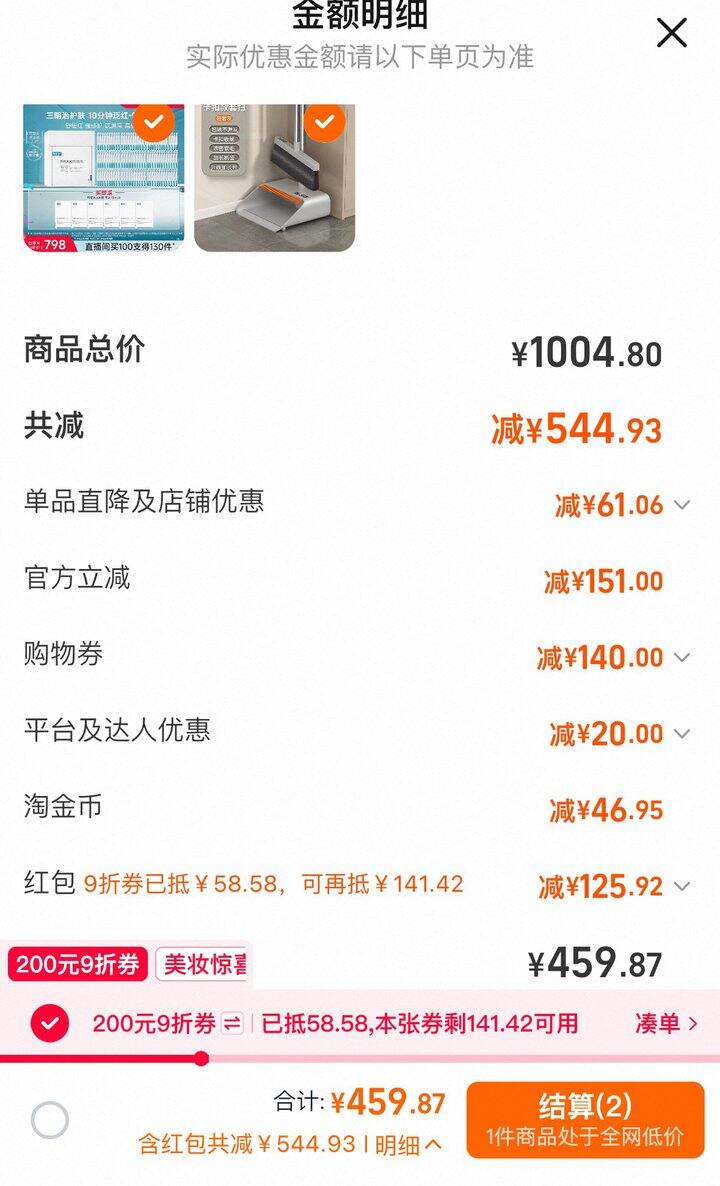The height and width of the screenshot is (1186, 720).
Task: Select the 美妆惊喜 tag
Action: (x=204, y=965)
